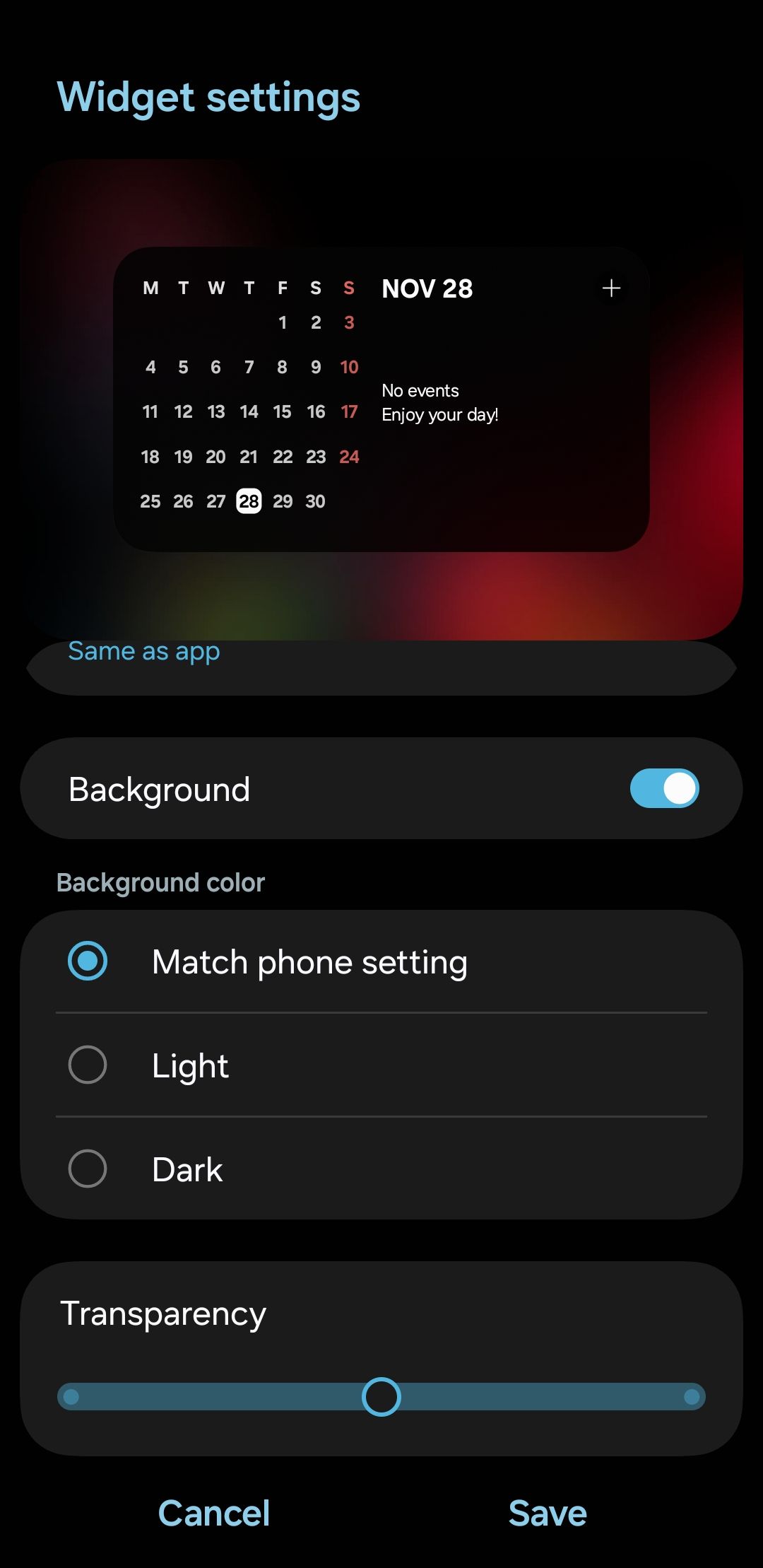The width and height of the screenshot is (763, 1568).
Task: Select date 30 in the widget calendar
Action: (315, 501)
